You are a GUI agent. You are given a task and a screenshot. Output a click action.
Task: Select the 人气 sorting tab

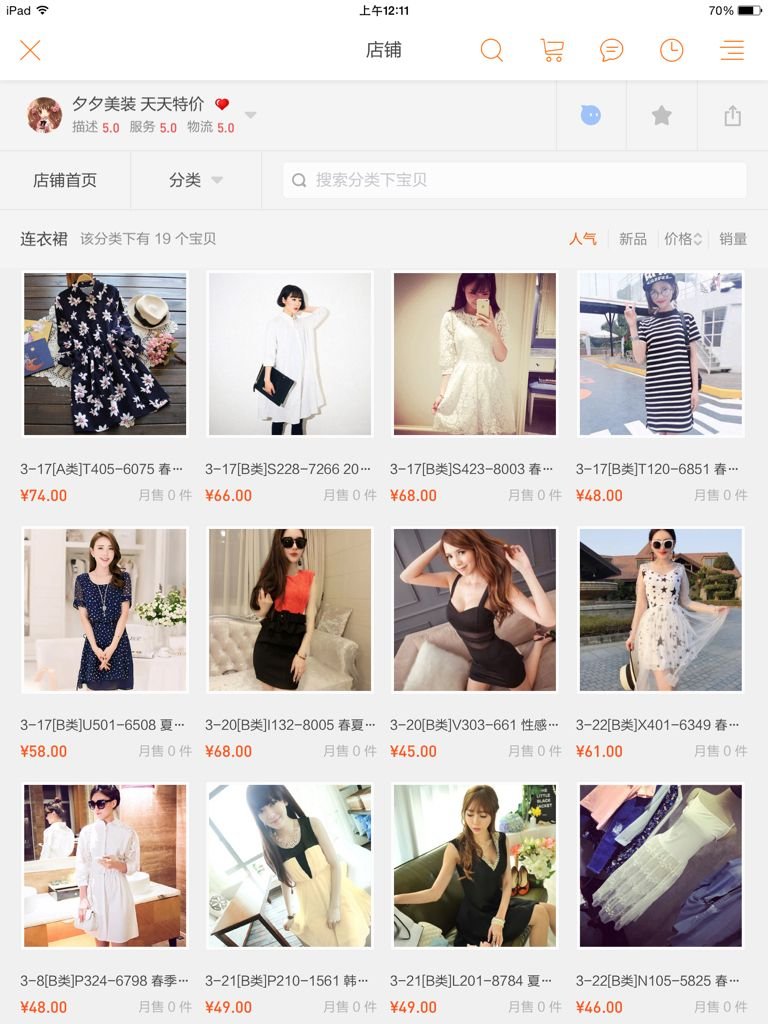click(x=583, y=239)
